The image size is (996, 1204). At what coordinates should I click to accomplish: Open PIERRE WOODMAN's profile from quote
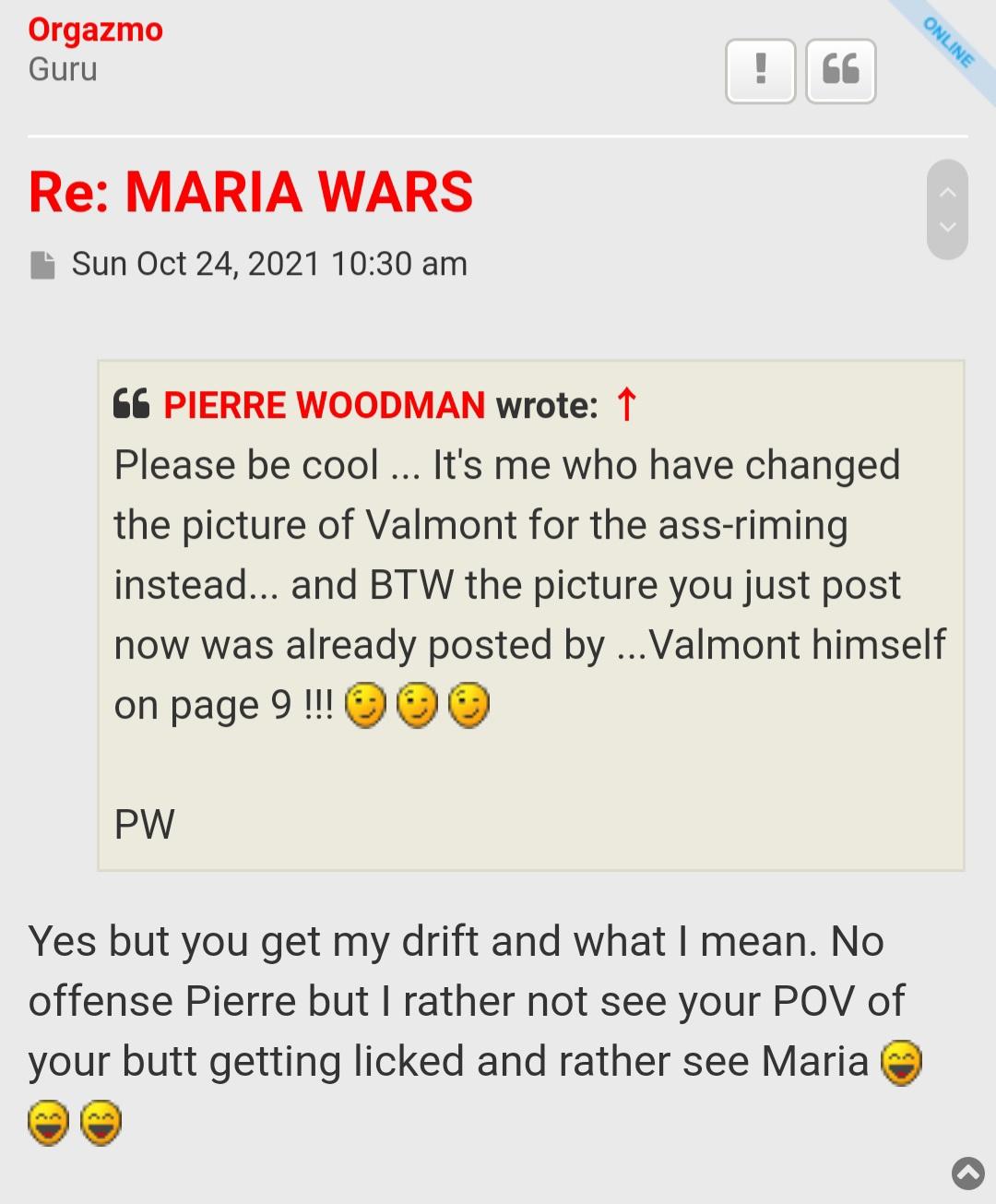click(324, 406)
